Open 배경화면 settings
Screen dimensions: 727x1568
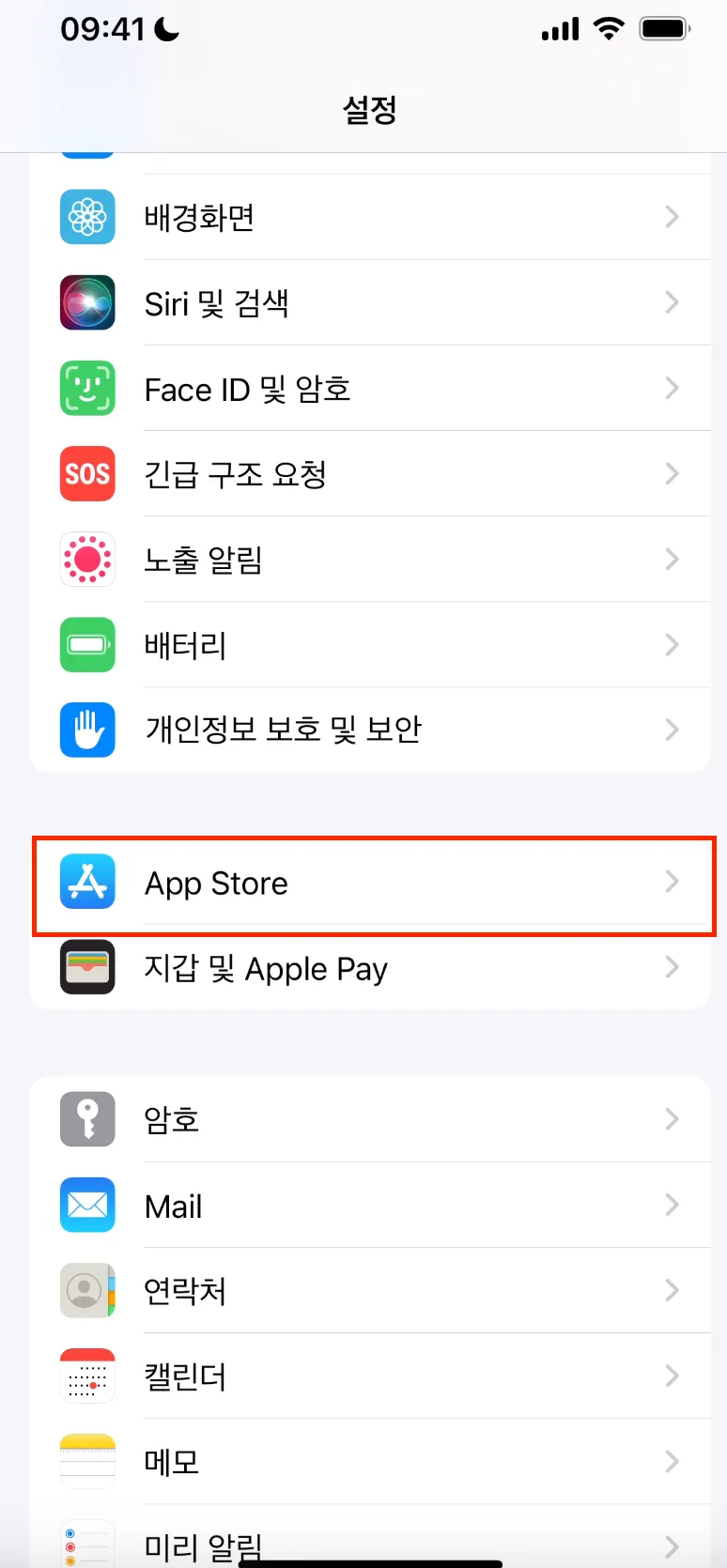(369, 217)
